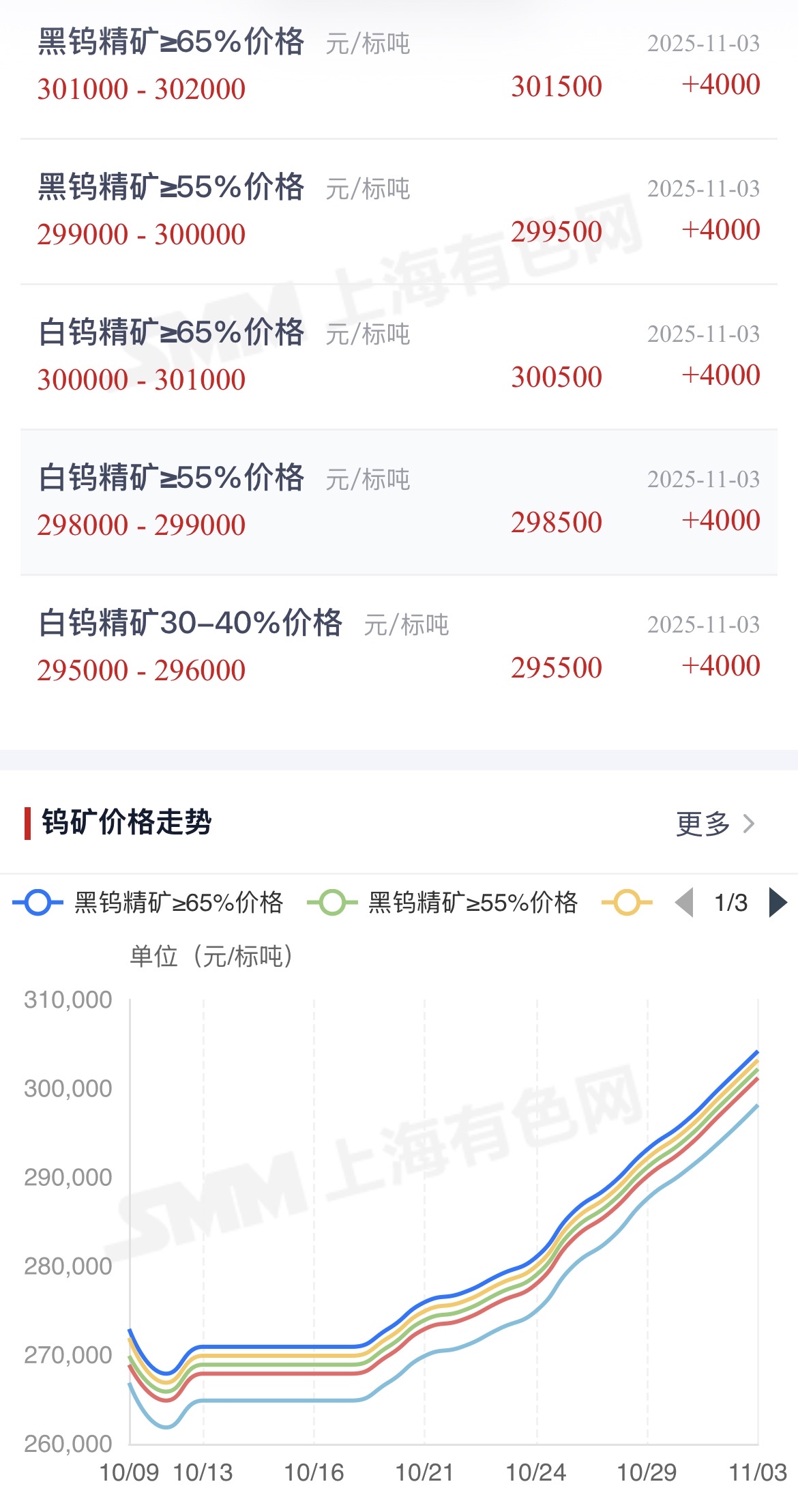798x1512 pixels.
Task: Toggle the 黑钨精矿≥55%价格 chart legend
Action: click(443, 903)
